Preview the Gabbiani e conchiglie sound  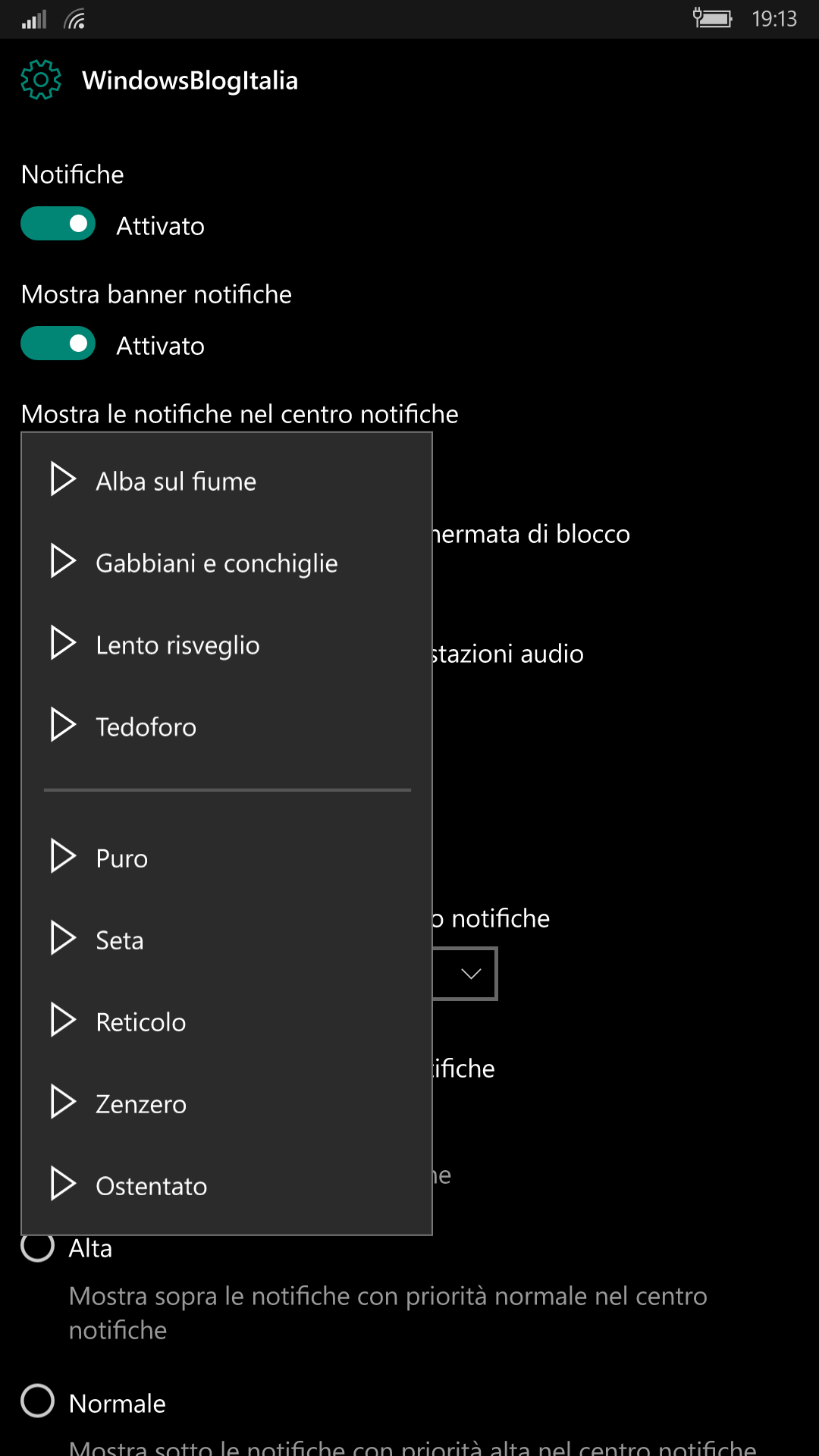63,561
